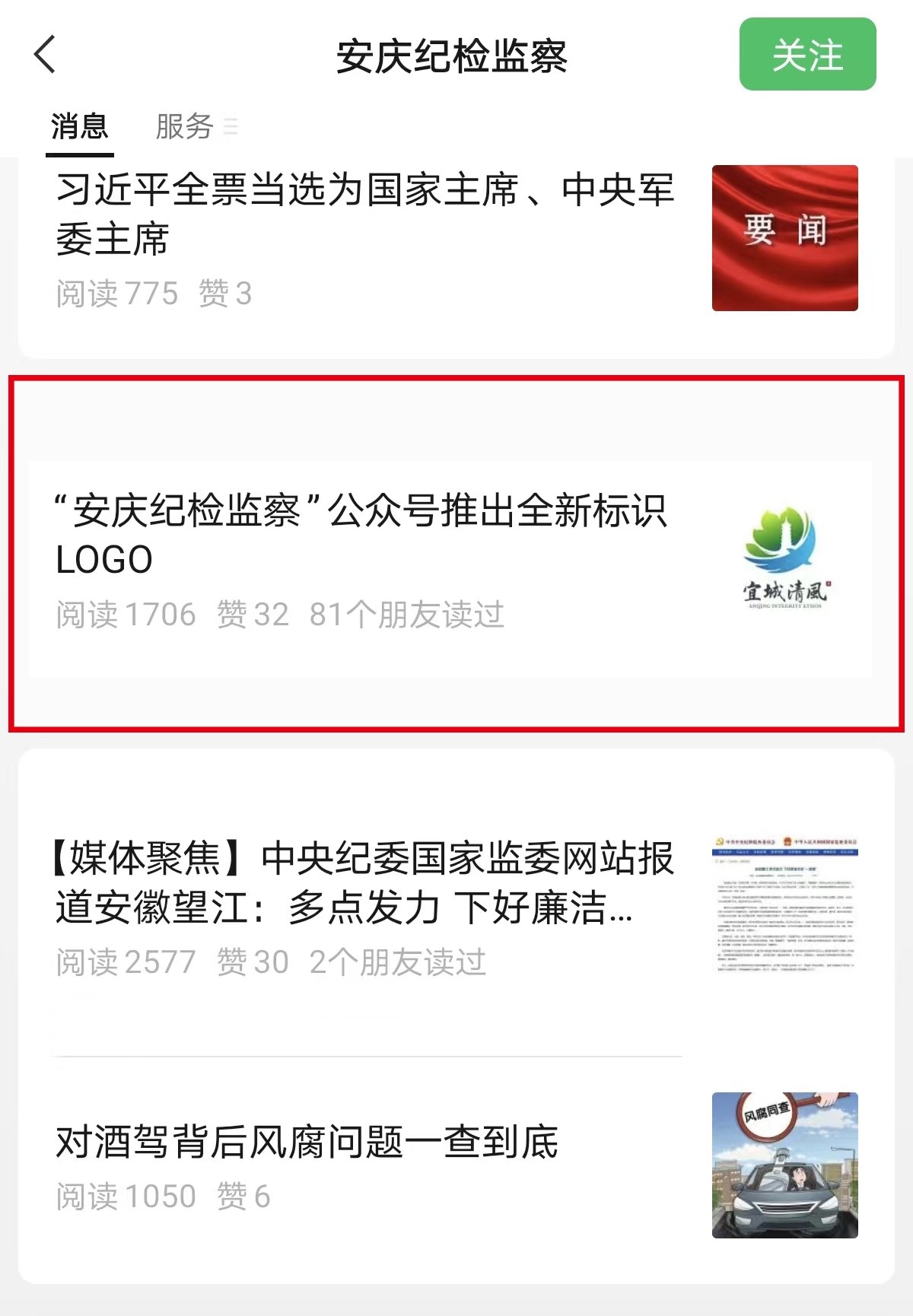This screenshot has height=1316, width=913.
Task: Switch to the 服务 tab
Action: click(185, 126)
